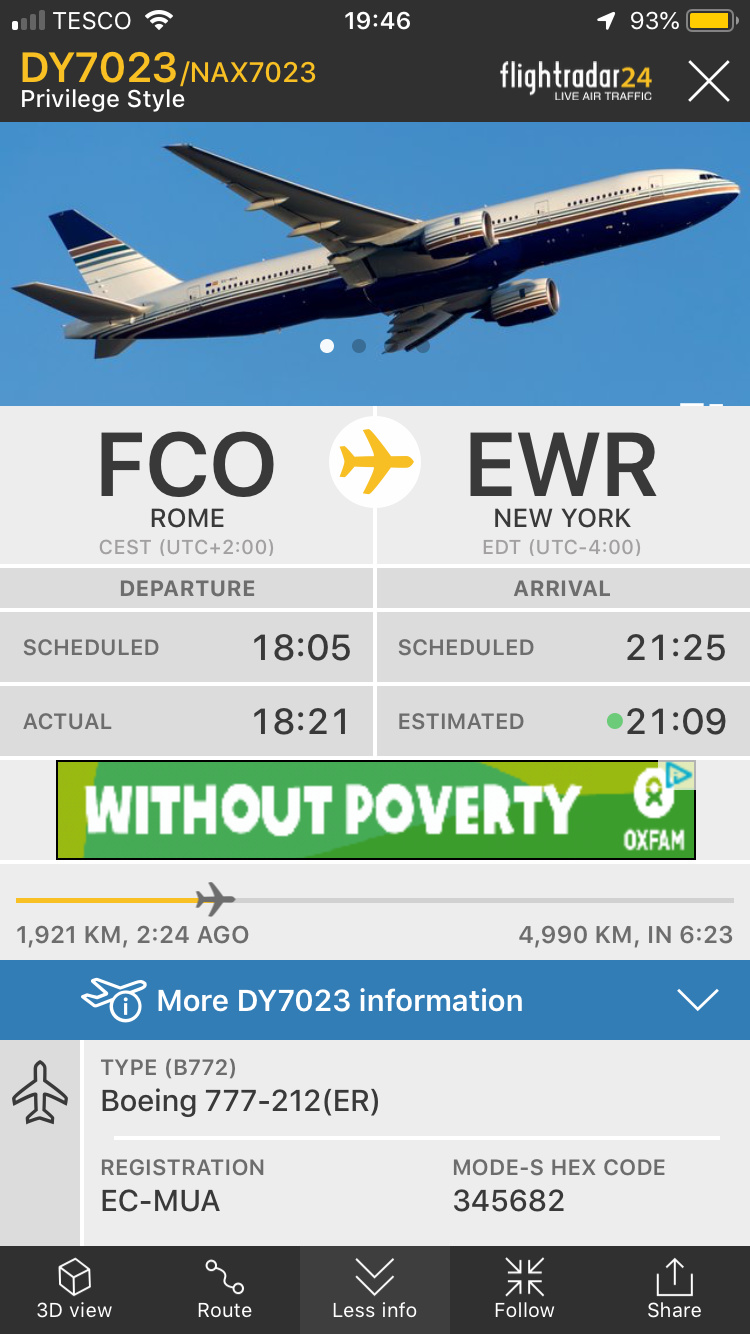Collapse details with Less info

374,1289
